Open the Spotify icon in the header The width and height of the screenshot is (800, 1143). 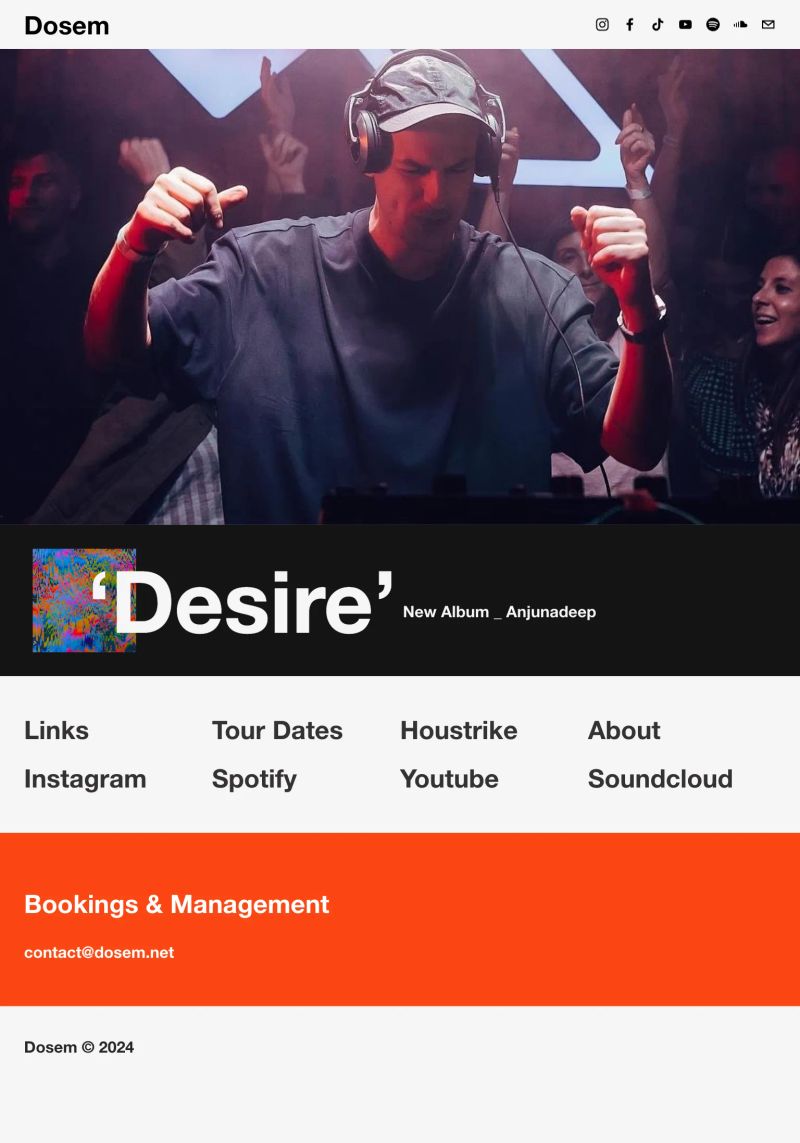click(713, 25)
